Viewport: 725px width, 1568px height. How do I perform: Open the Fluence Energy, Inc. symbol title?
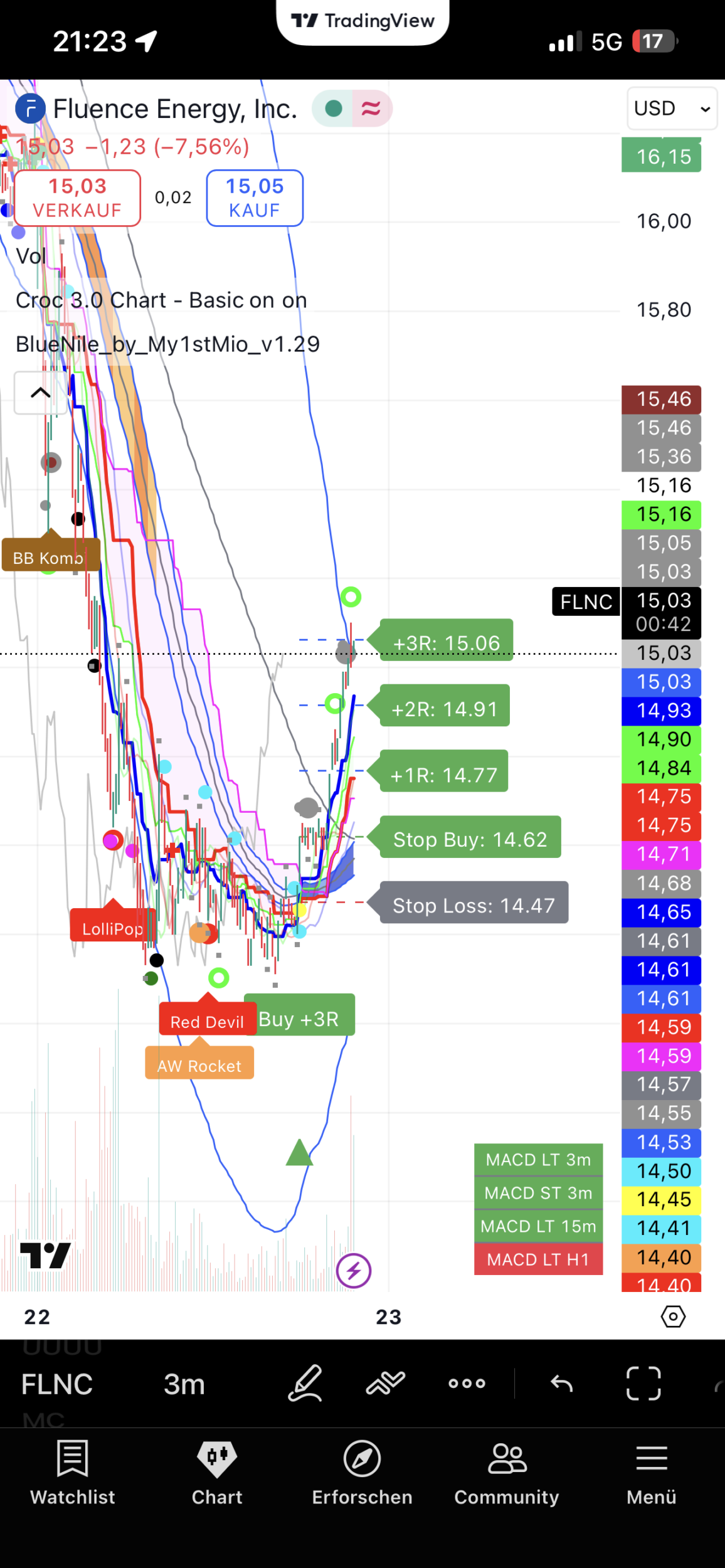click(175, 109)
